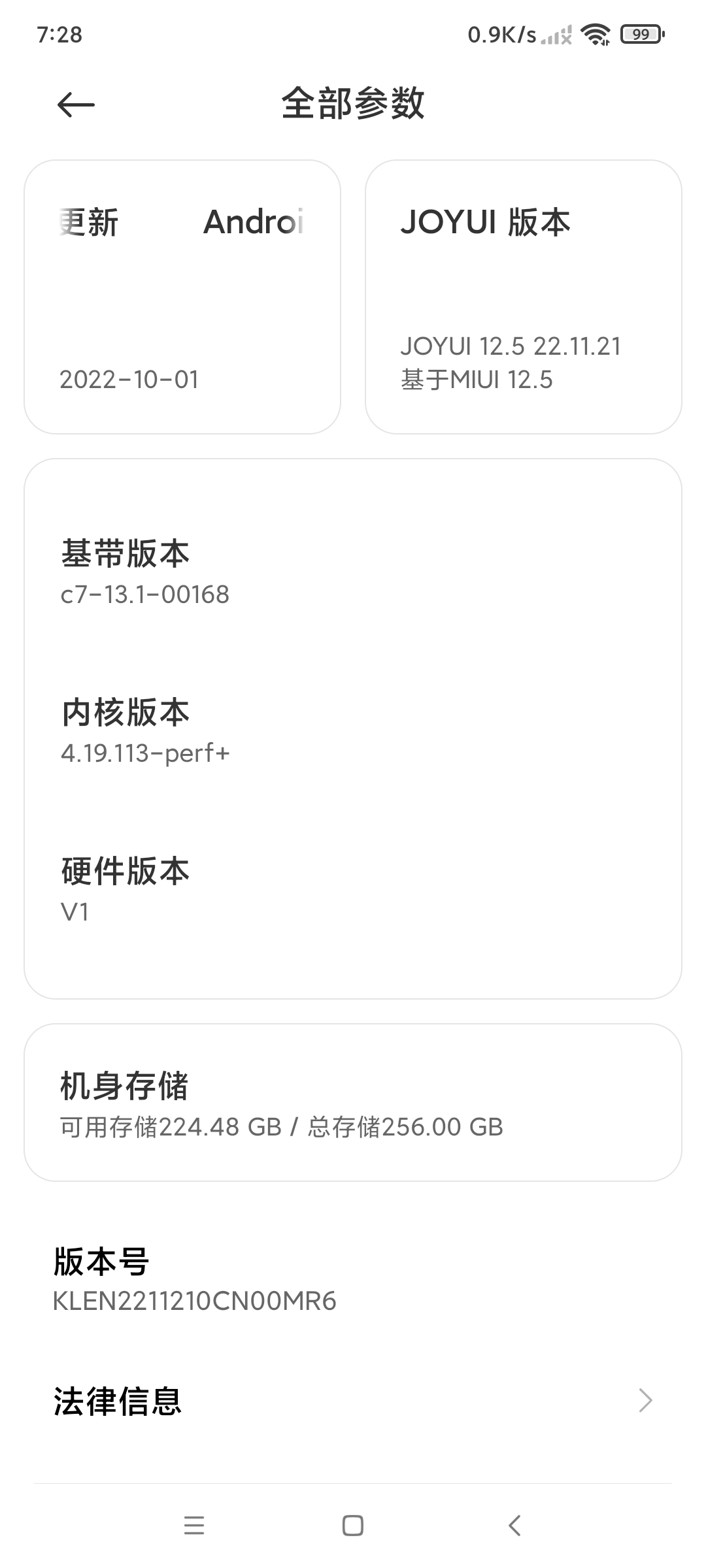Open the JOYUI 版本 card
This screenshot has height=1568, width=706.
click(x=524, y=297)
